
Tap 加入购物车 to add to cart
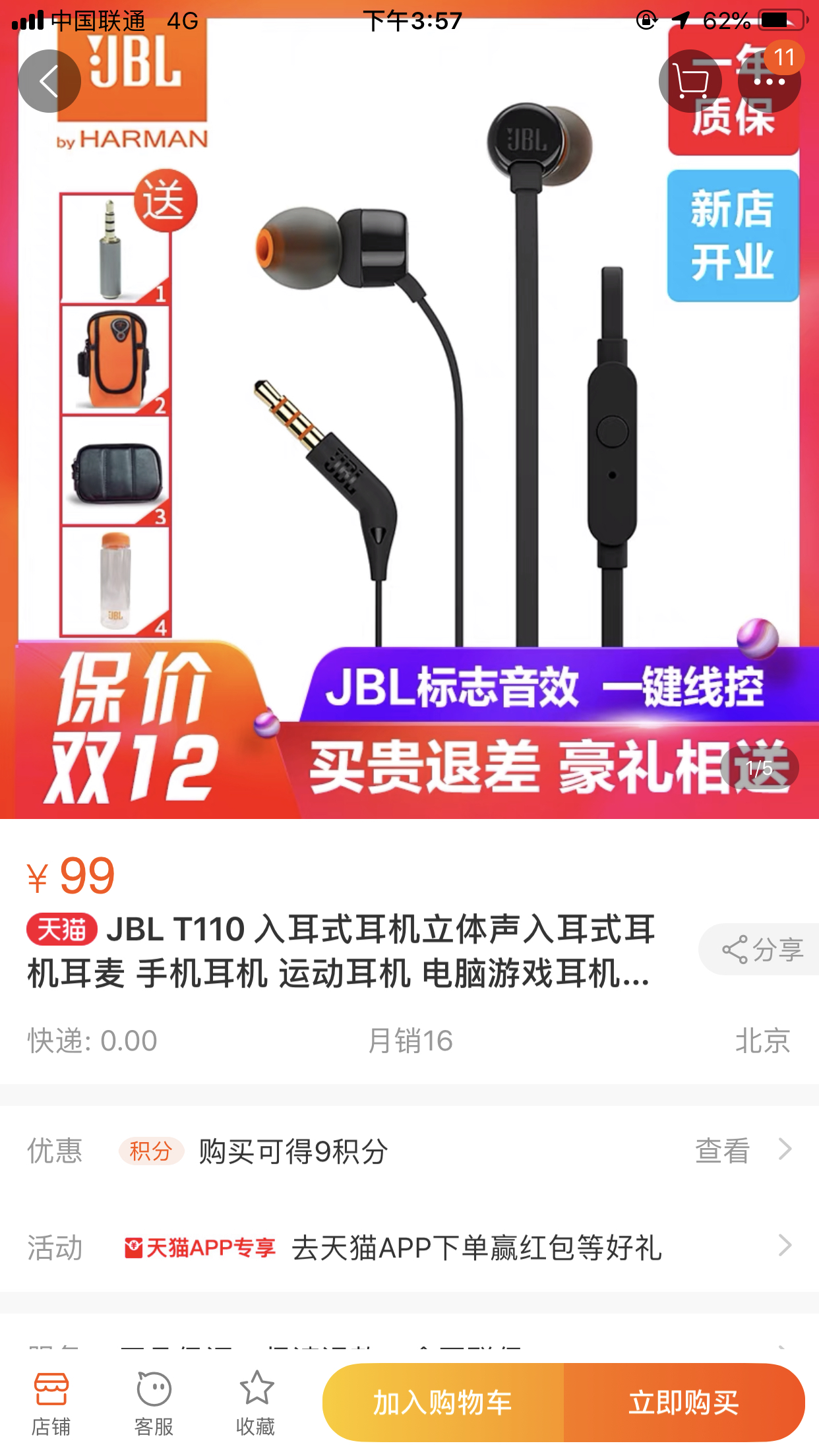(x=443, y=1403)
